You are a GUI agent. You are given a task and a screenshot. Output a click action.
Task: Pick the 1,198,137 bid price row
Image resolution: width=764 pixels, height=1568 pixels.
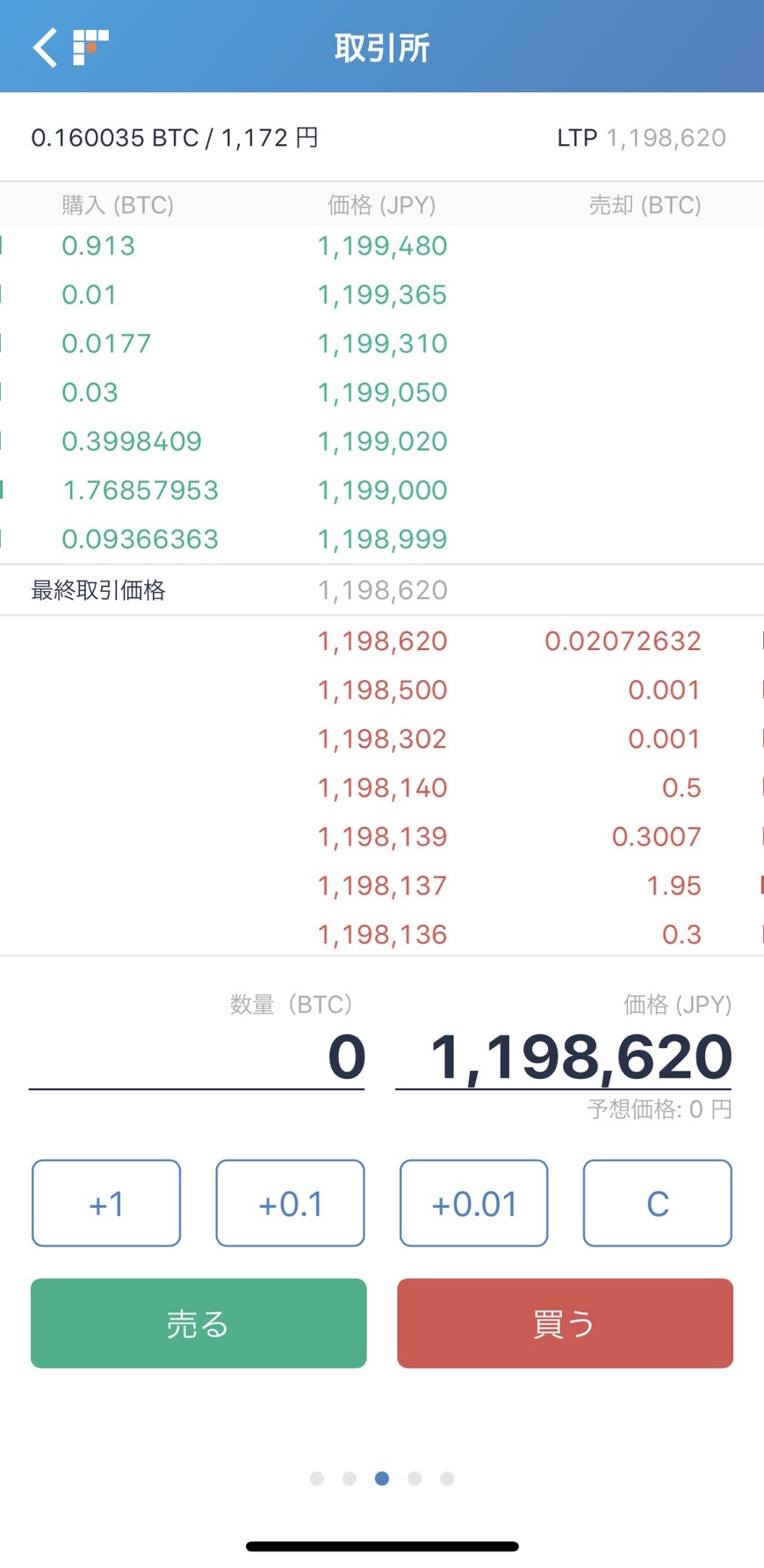(382, 885)
